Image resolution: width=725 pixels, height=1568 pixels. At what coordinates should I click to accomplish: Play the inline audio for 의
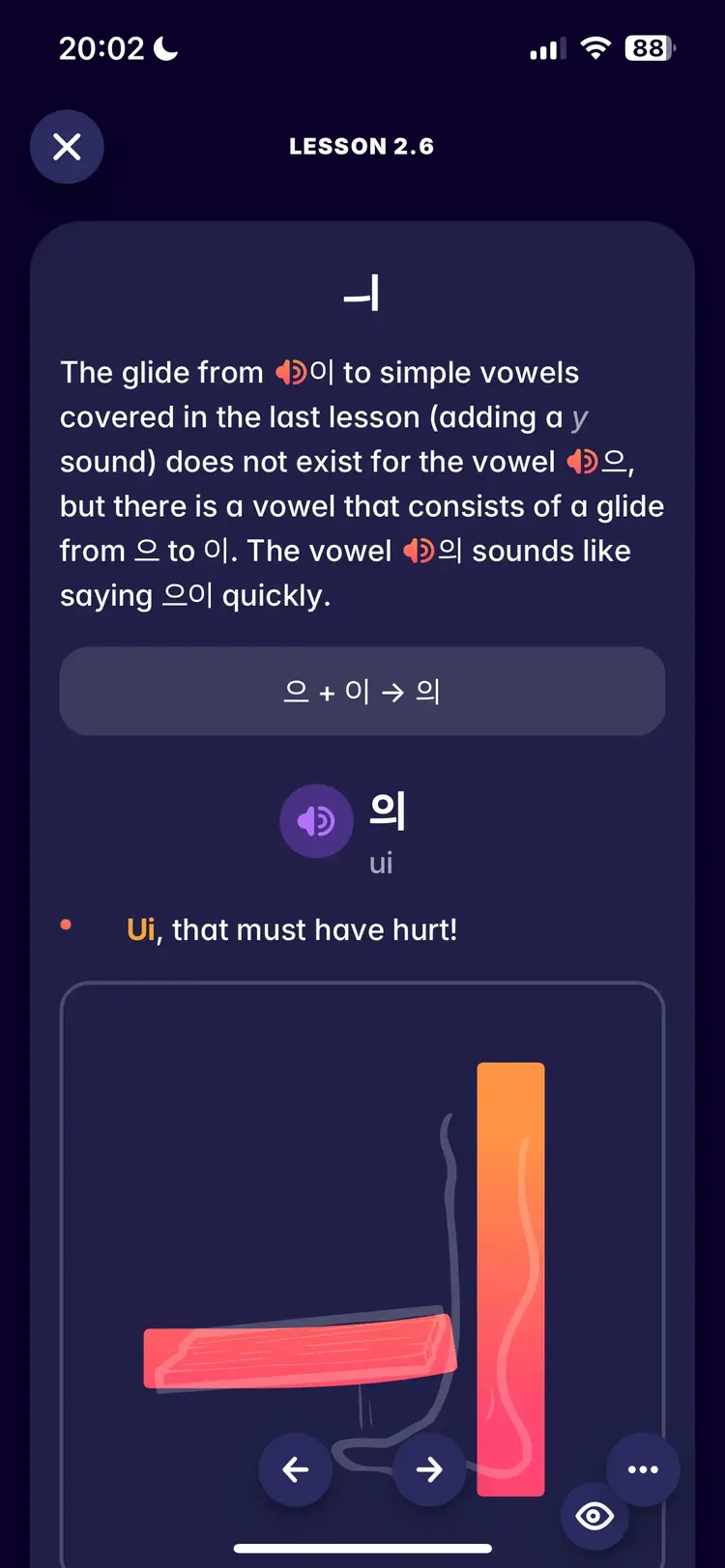pyautogui.click(x=419, y=551)
